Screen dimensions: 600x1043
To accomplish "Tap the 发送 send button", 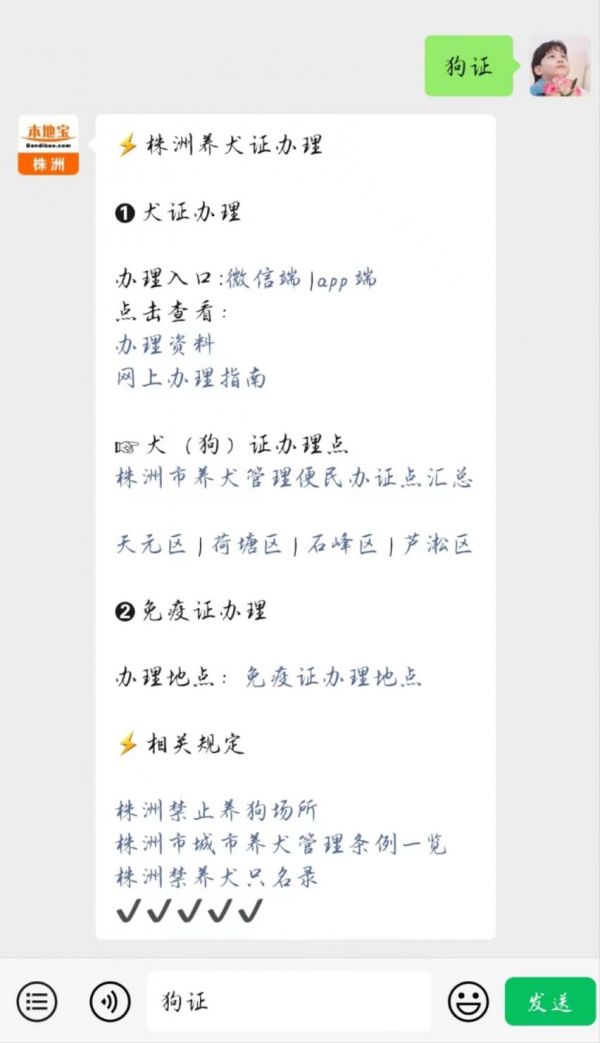I will (549, 1001).
